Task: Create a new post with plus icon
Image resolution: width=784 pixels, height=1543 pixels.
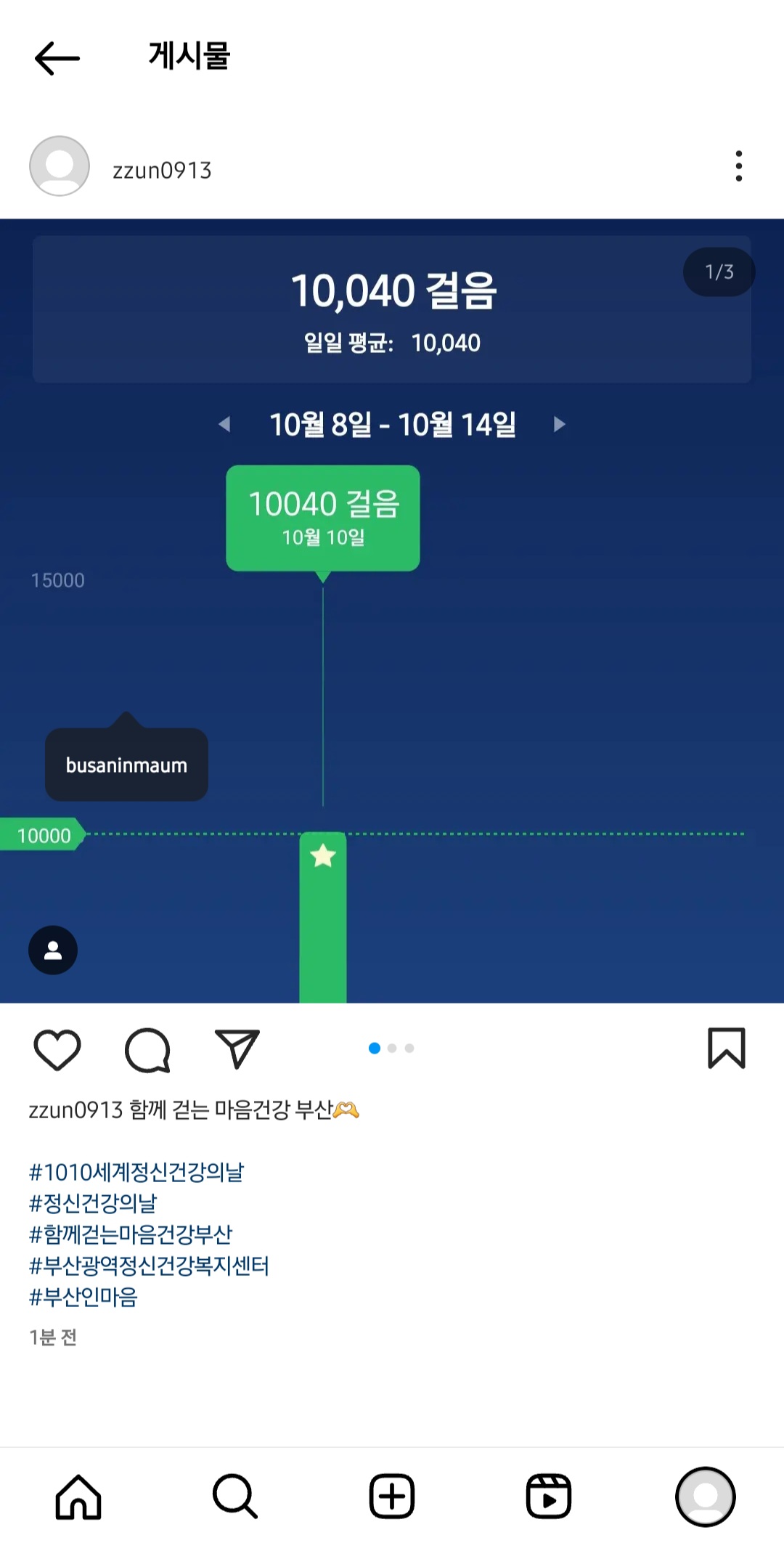Action: coord(392,1497)
